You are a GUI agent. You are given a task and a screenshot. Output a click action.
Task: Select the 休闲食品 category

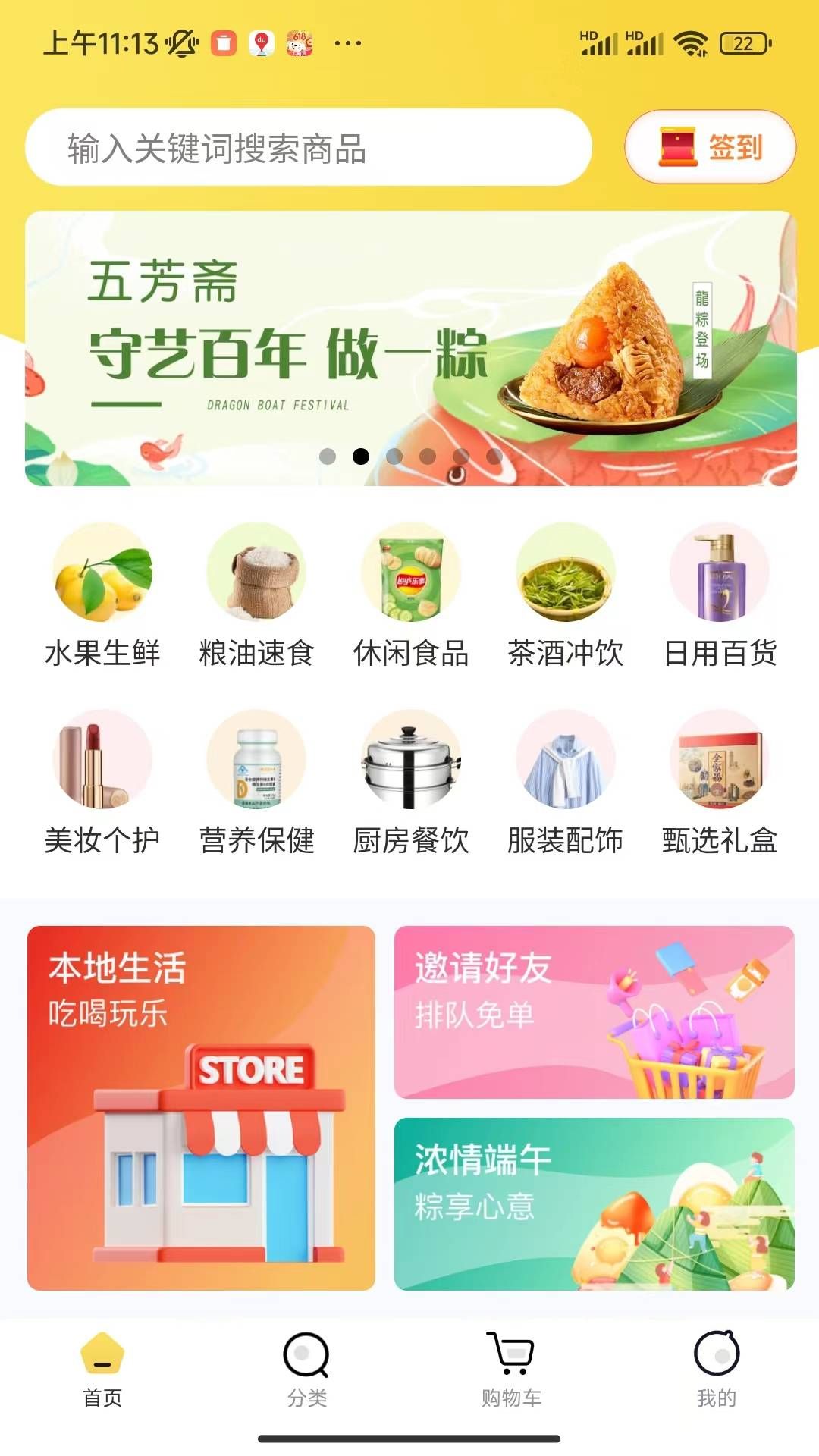[411, 595]
